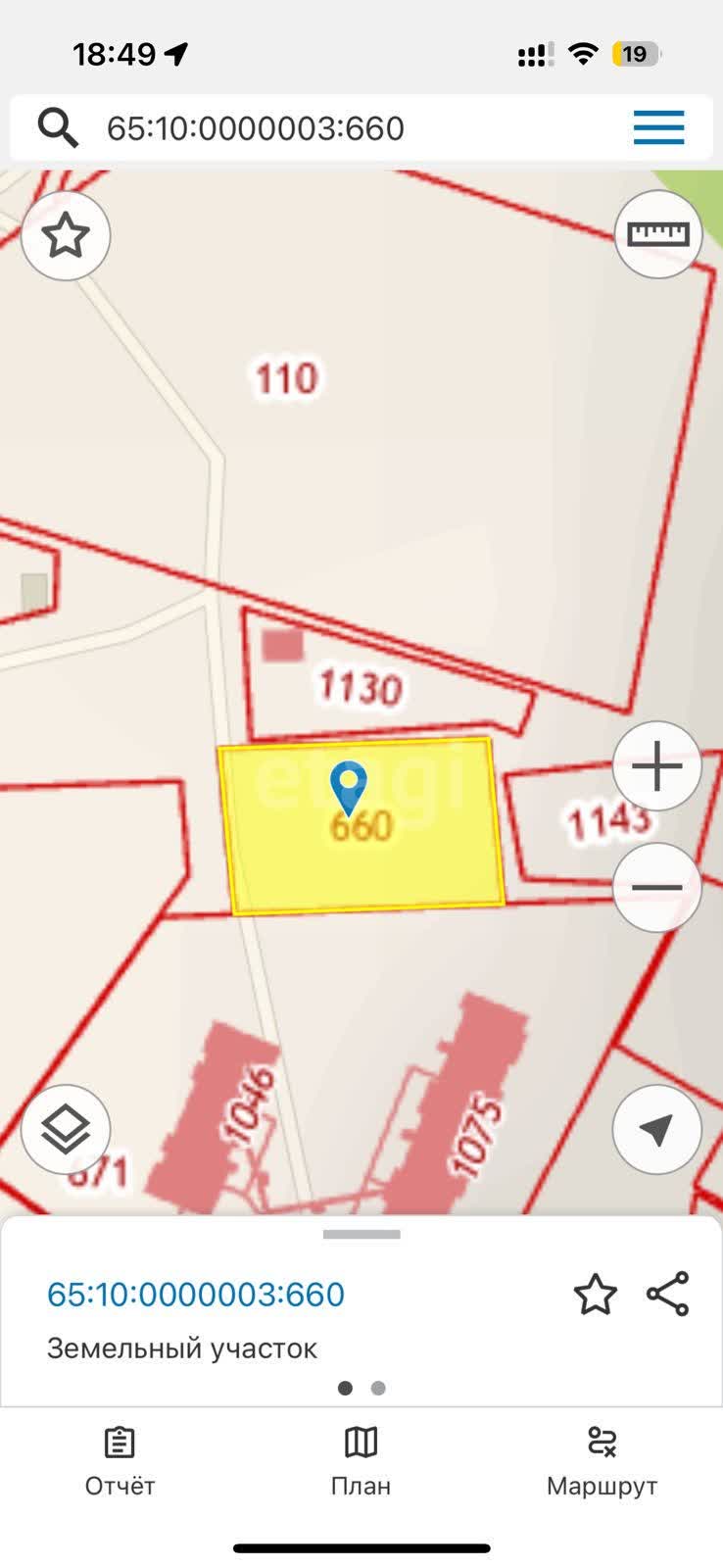Open the hamburger menu
This screenshot has width=723, height=1568.
[x=658, y=128]
